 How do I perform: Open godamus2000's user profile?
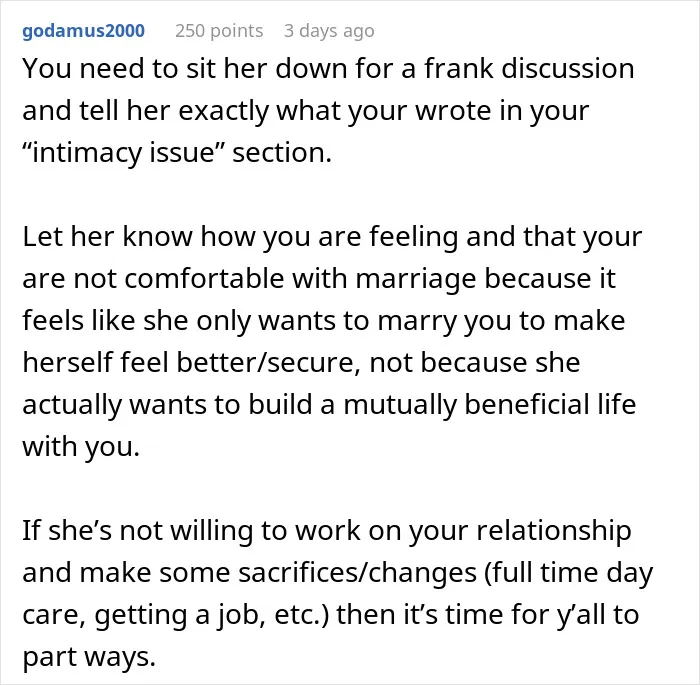point(83,31)
